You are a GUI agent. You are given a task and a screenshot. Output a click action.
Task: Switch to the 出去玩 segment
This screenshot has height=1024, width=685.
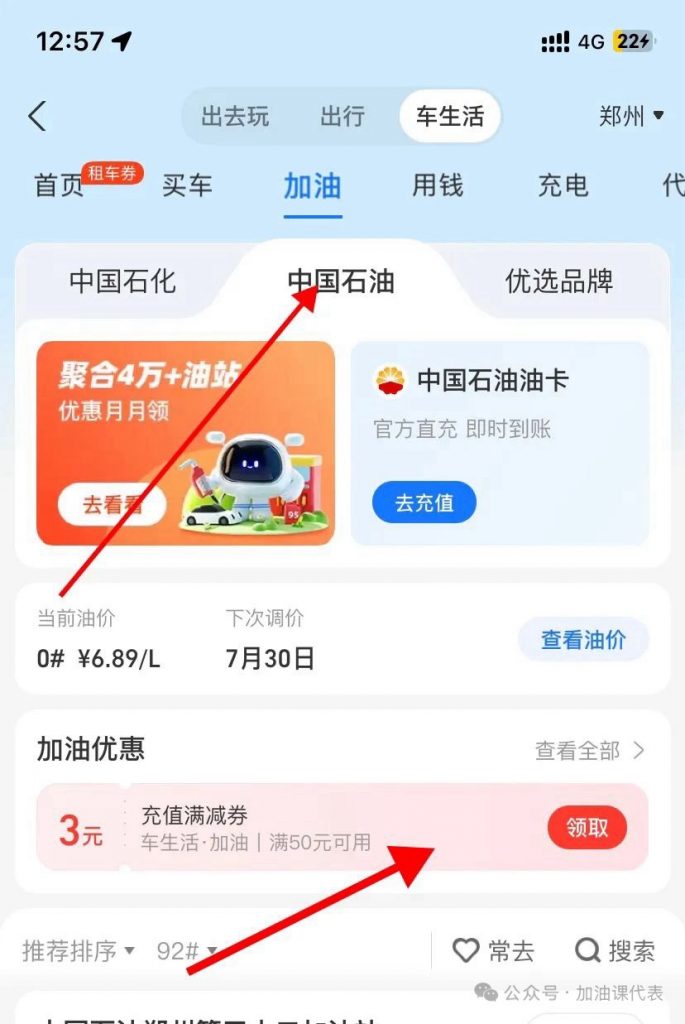pos(235,117)
